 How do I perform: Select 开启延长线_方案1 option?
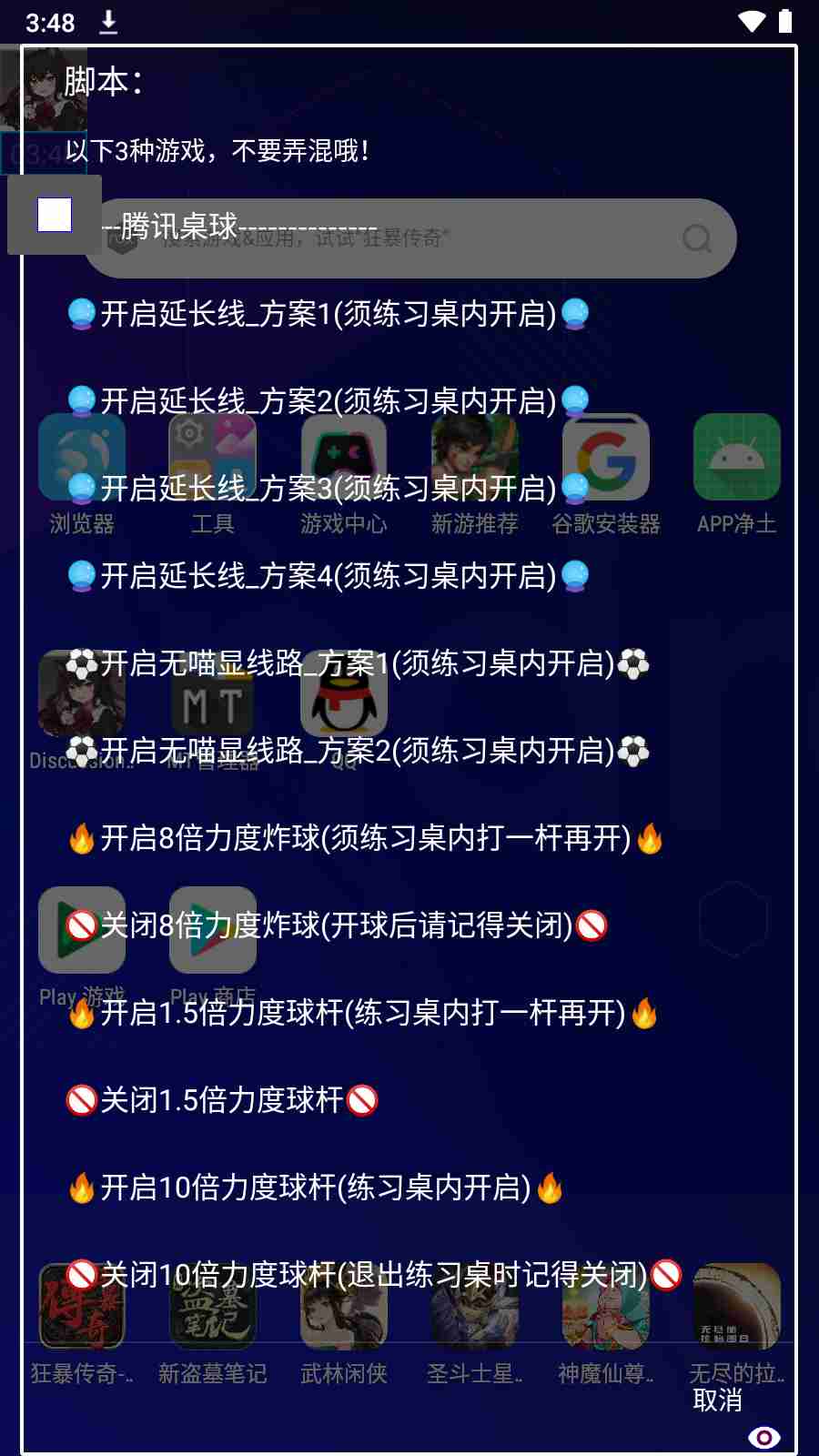tap(328, 314)
